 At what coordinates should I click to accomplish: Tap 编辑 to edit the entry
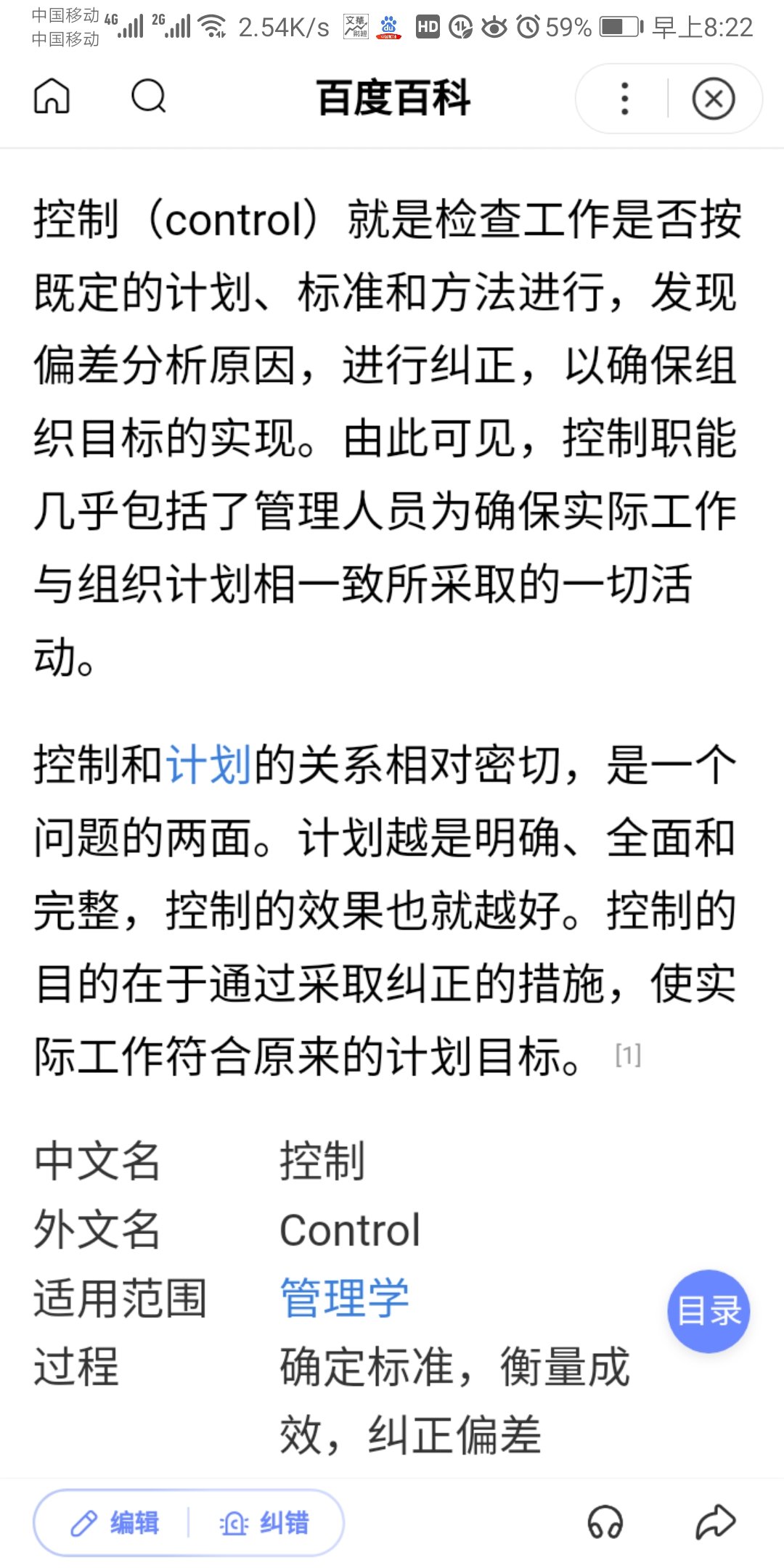click(116, 1523)
